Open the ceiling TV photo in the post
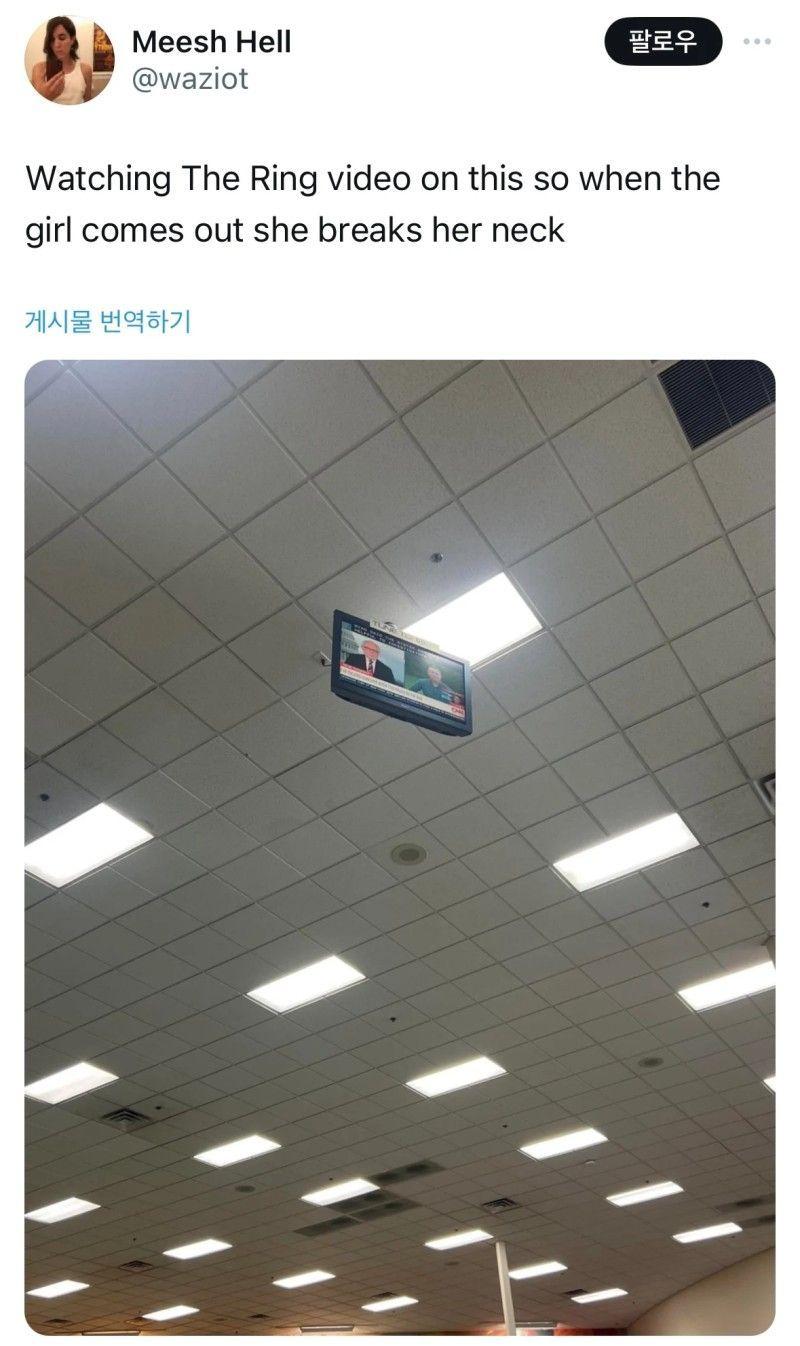Screen dimensions: 800x1346 (400, 846)
